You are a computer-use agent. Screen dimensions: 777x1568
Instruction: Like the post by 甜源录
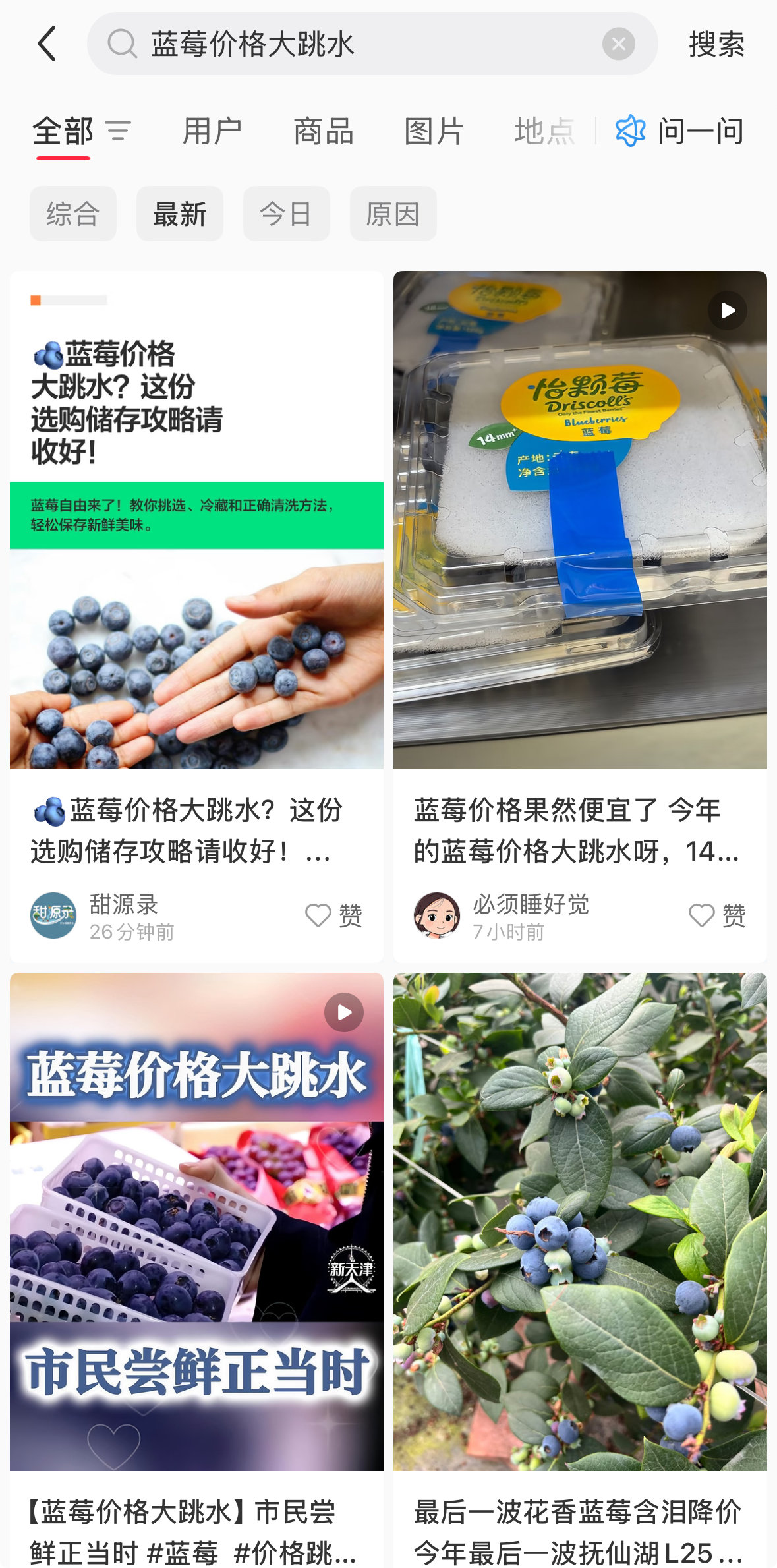tap(333, 915)
